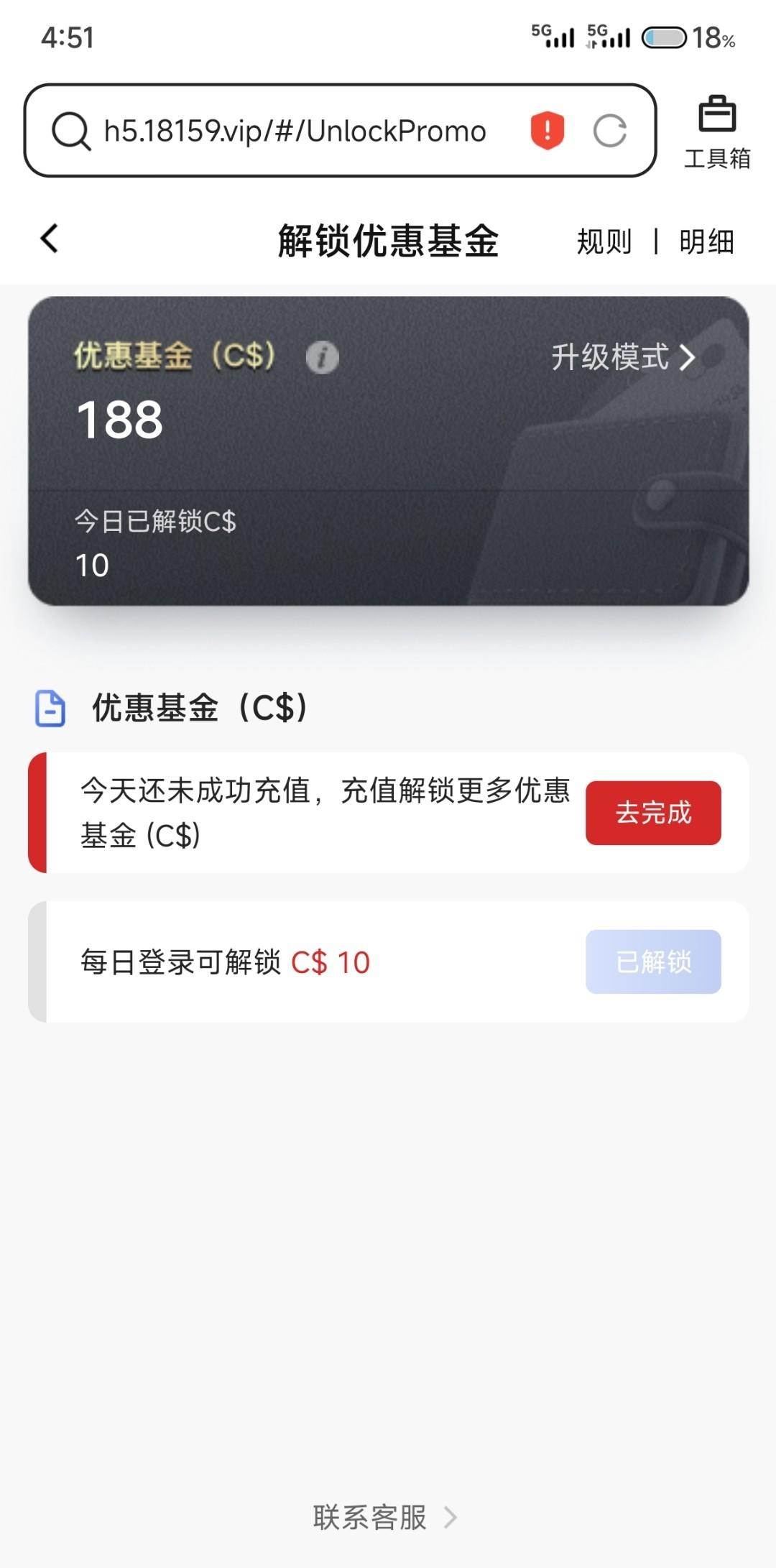776x1568 pixels.
Task: Open 升级模式 upgrade mode
Action: pos(623,357)
